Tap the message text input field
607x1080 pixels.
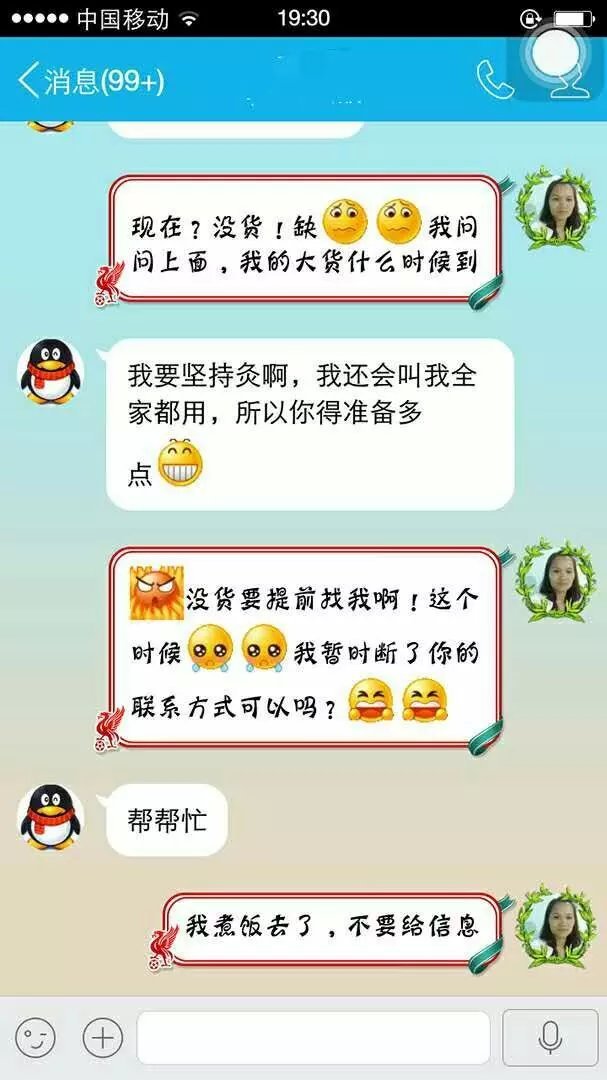pyautogui.click(x=313, y=1038)
